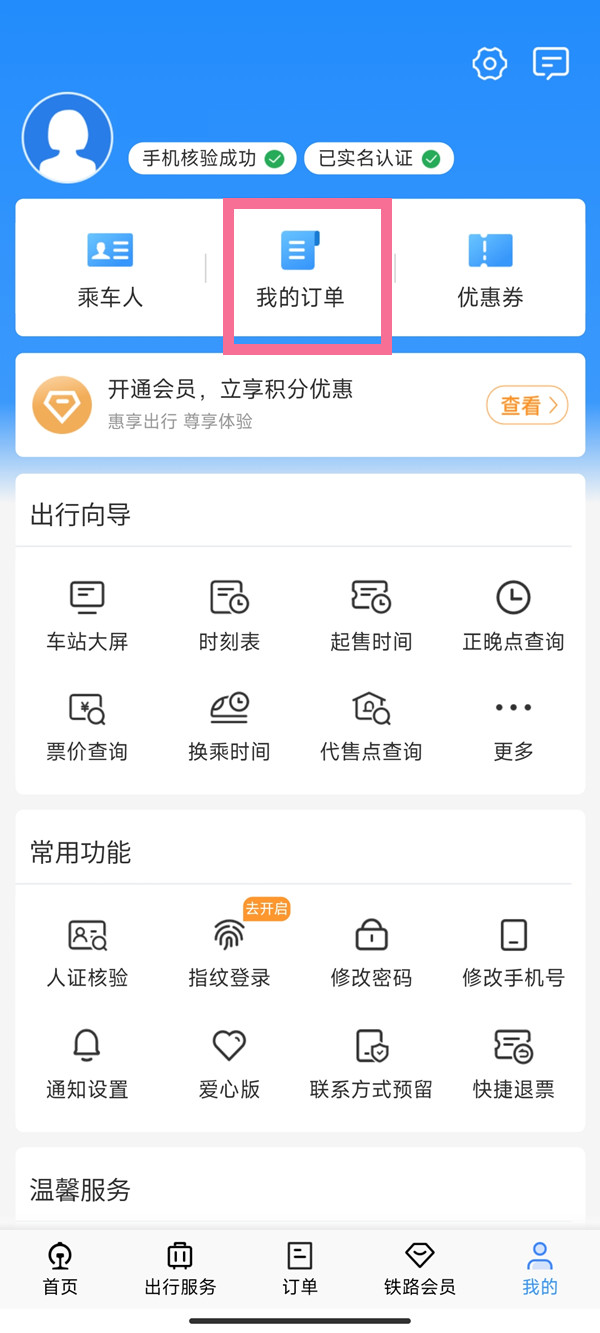This screenshot has height=1333, width=600.
Task: Open 票价查询
Action: coord(87,725)
